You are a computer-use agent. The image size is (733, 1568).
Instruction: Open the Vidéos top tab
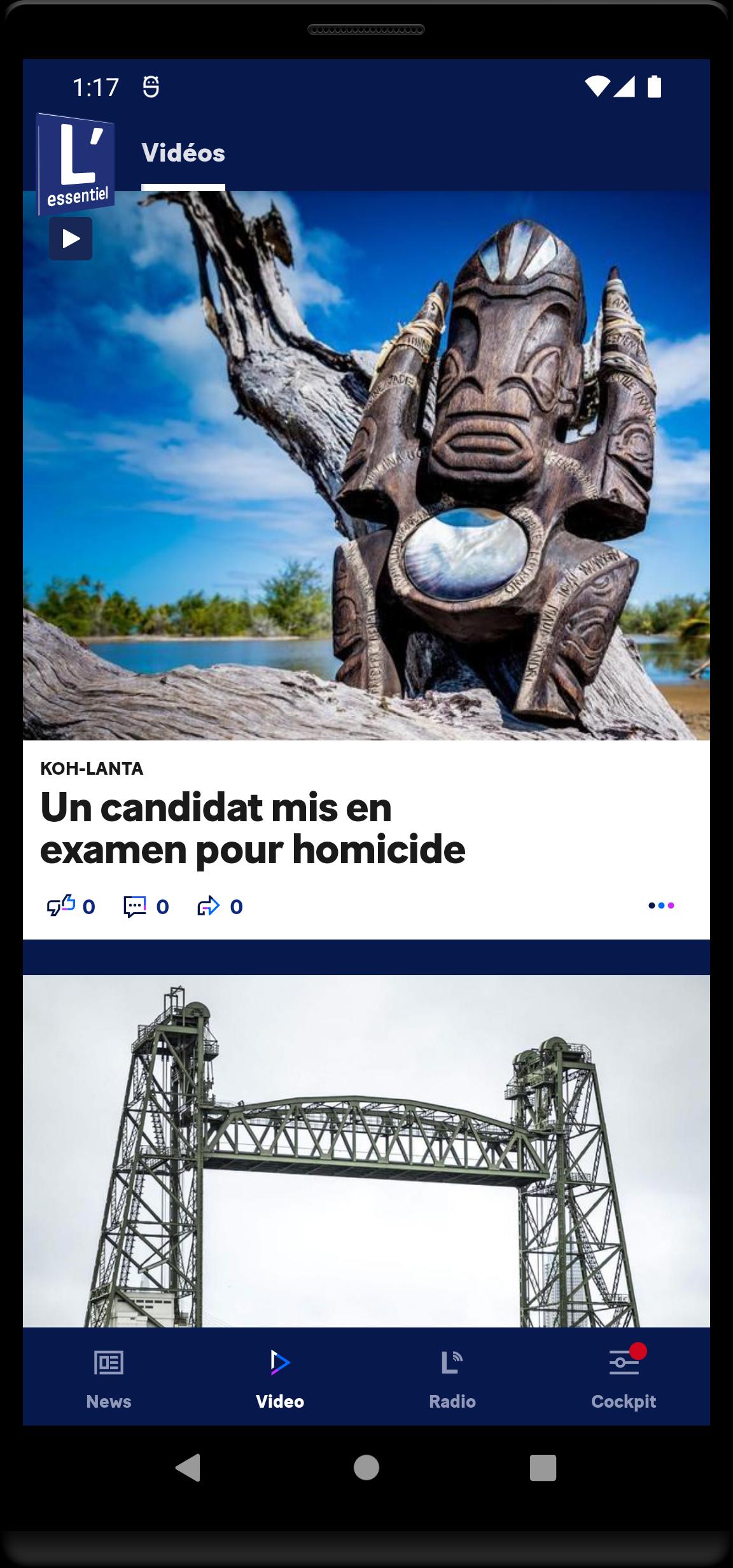tap(183, 153)
